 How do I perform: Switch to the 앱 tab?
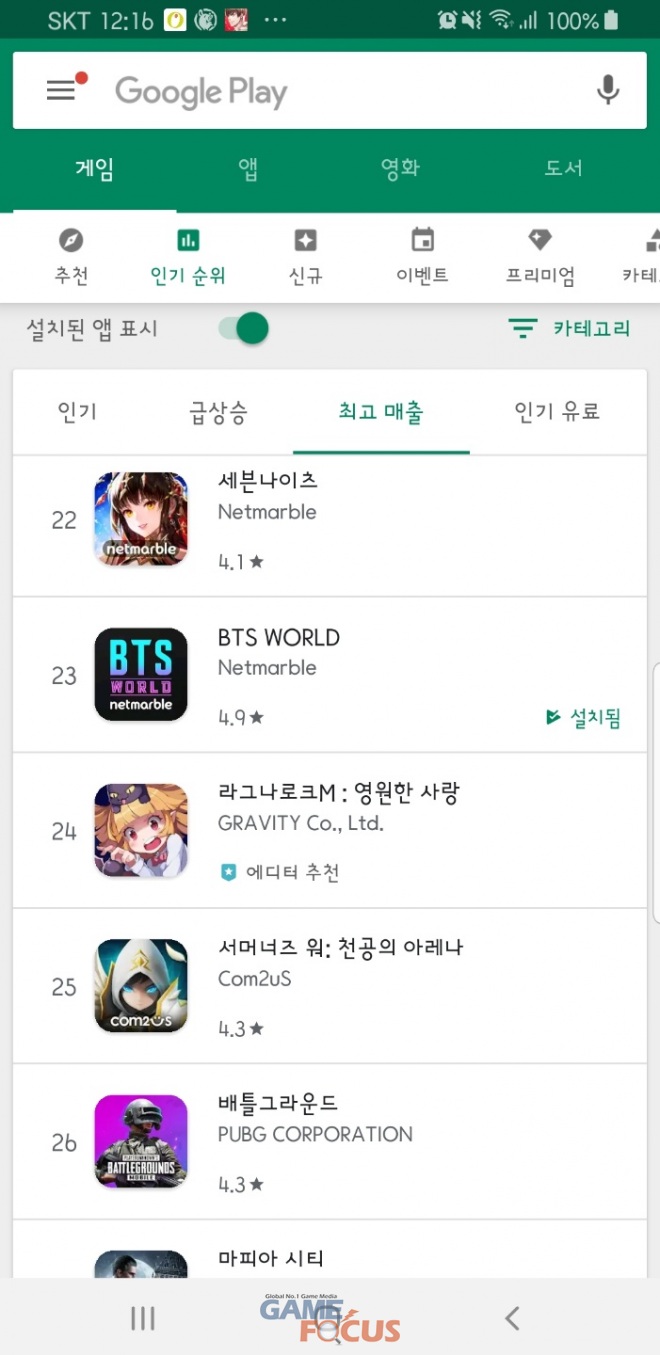(248, 169)
